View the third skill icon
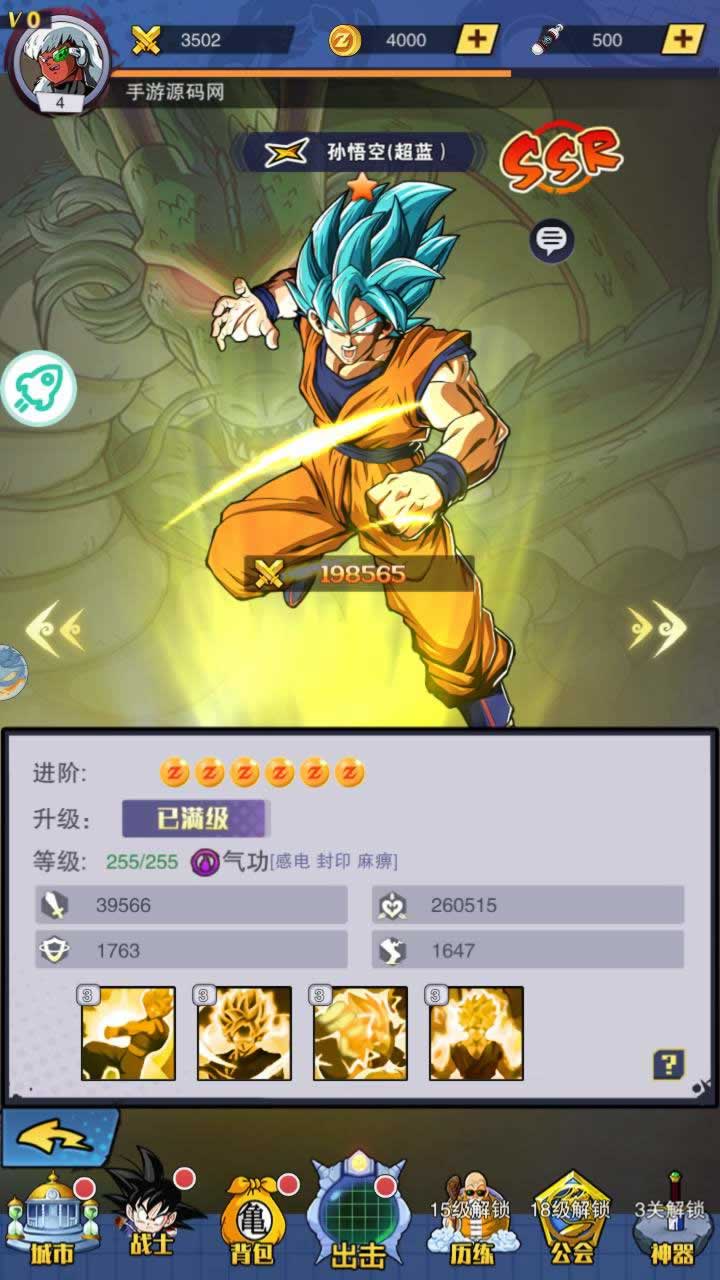Viewport: 720px width, 1280px height. click(x=360, y=1033)
